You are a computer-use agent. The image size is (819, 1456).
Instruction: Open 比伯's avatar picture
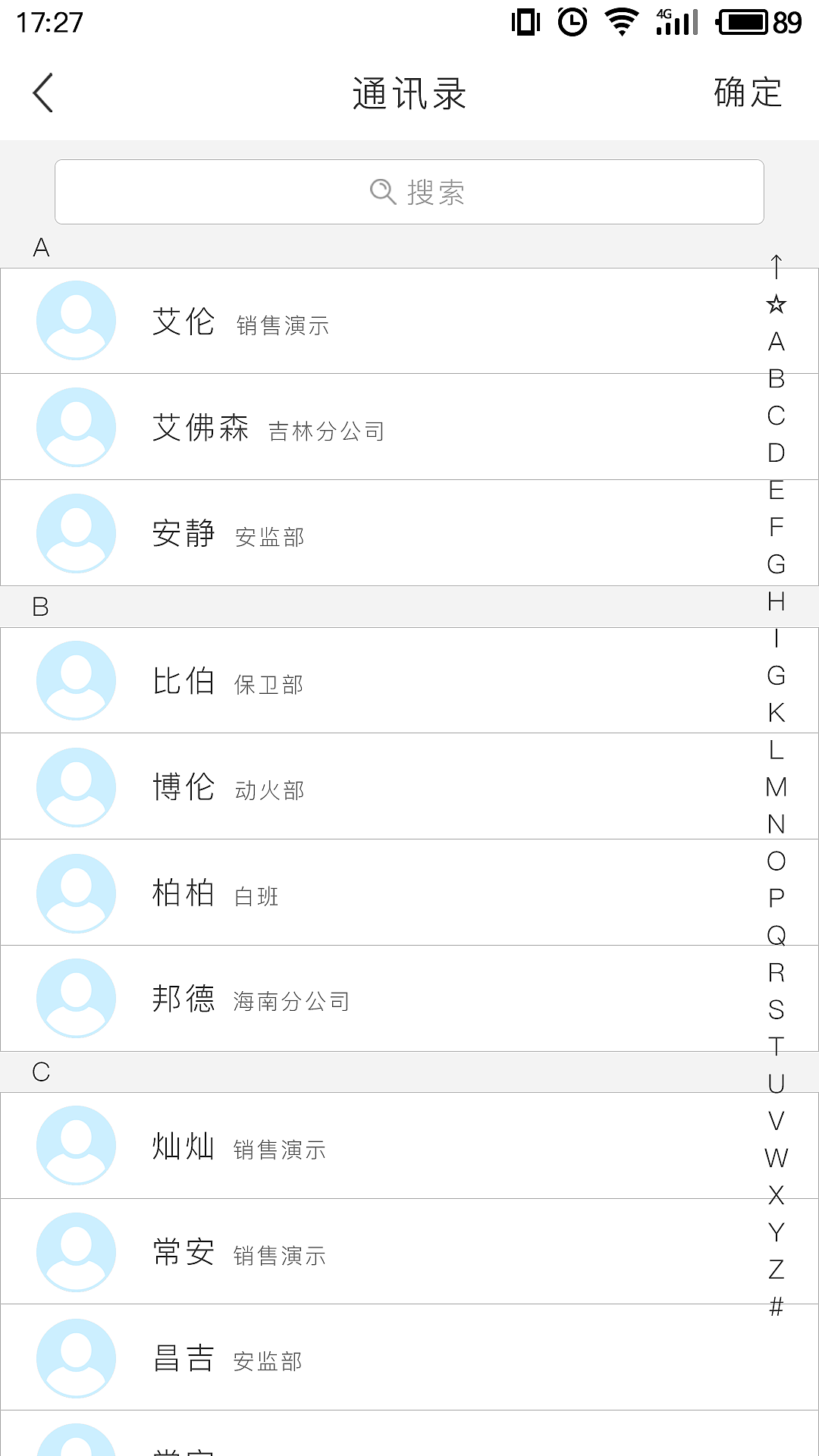[x=76, y=680]
